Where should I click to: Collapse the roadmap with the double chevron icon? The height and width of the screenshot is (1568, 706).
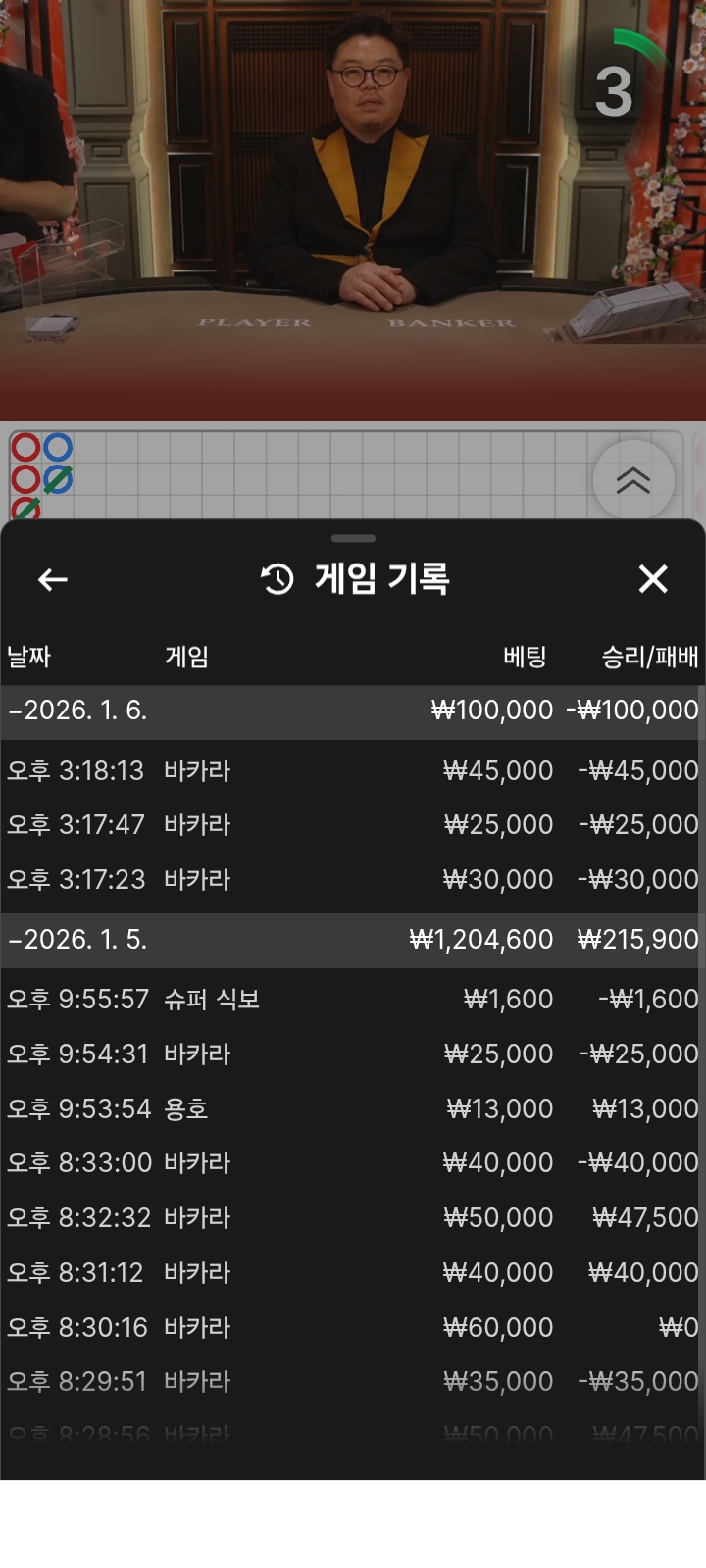(633, 480)
